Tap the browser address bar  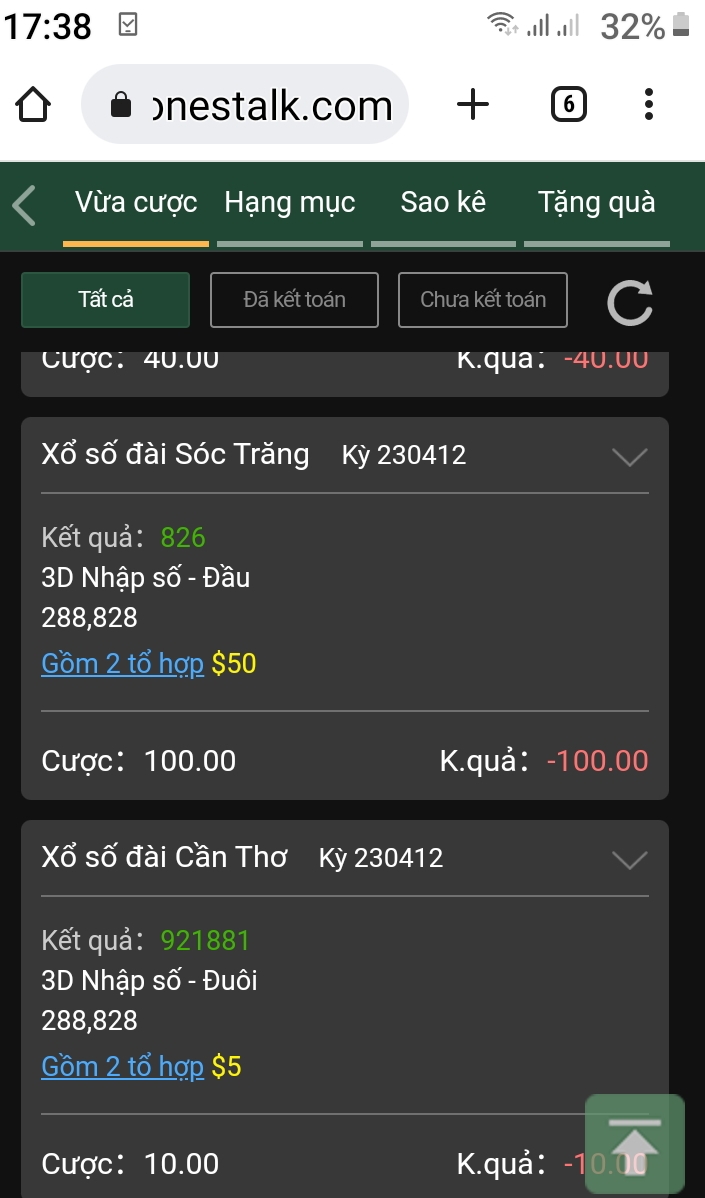coord(245,104)
